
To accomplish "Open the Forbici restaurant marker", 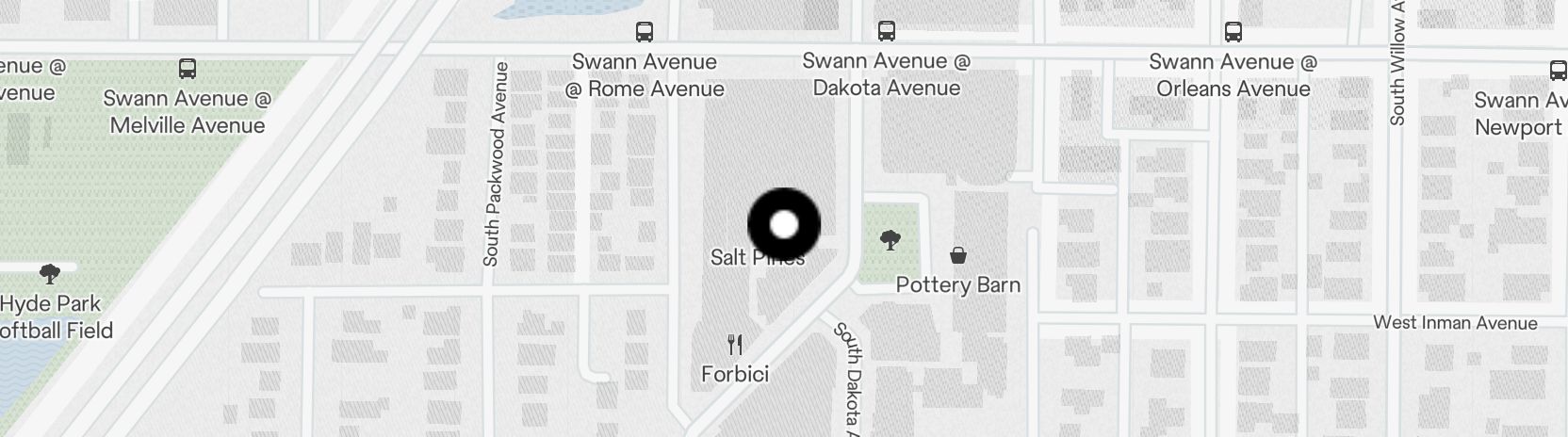I will [735, 345].
